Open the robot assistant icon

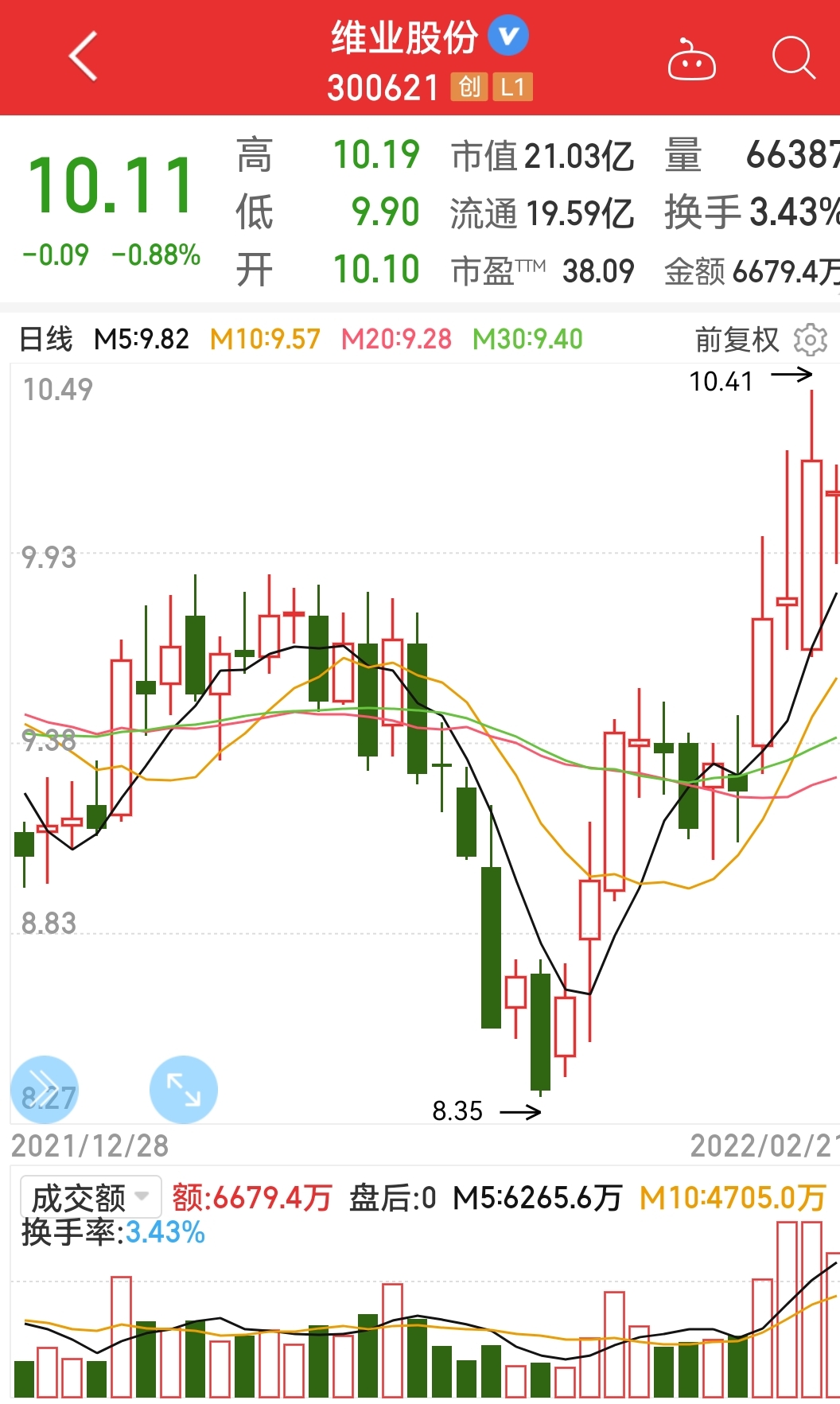click(x=691, y=59)
